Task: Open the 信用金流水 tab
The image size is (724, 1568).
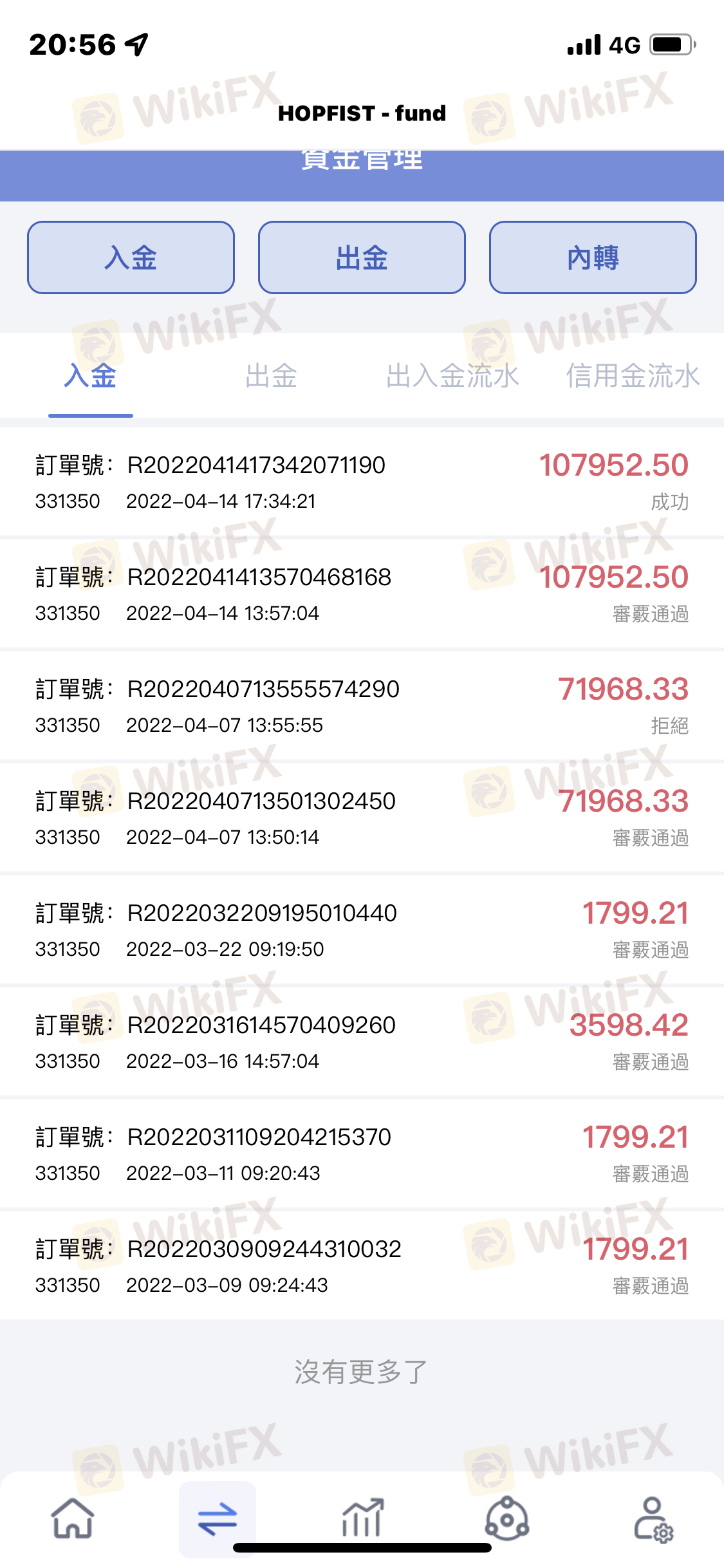Action: pyautogui.click(x=632, y=376)
